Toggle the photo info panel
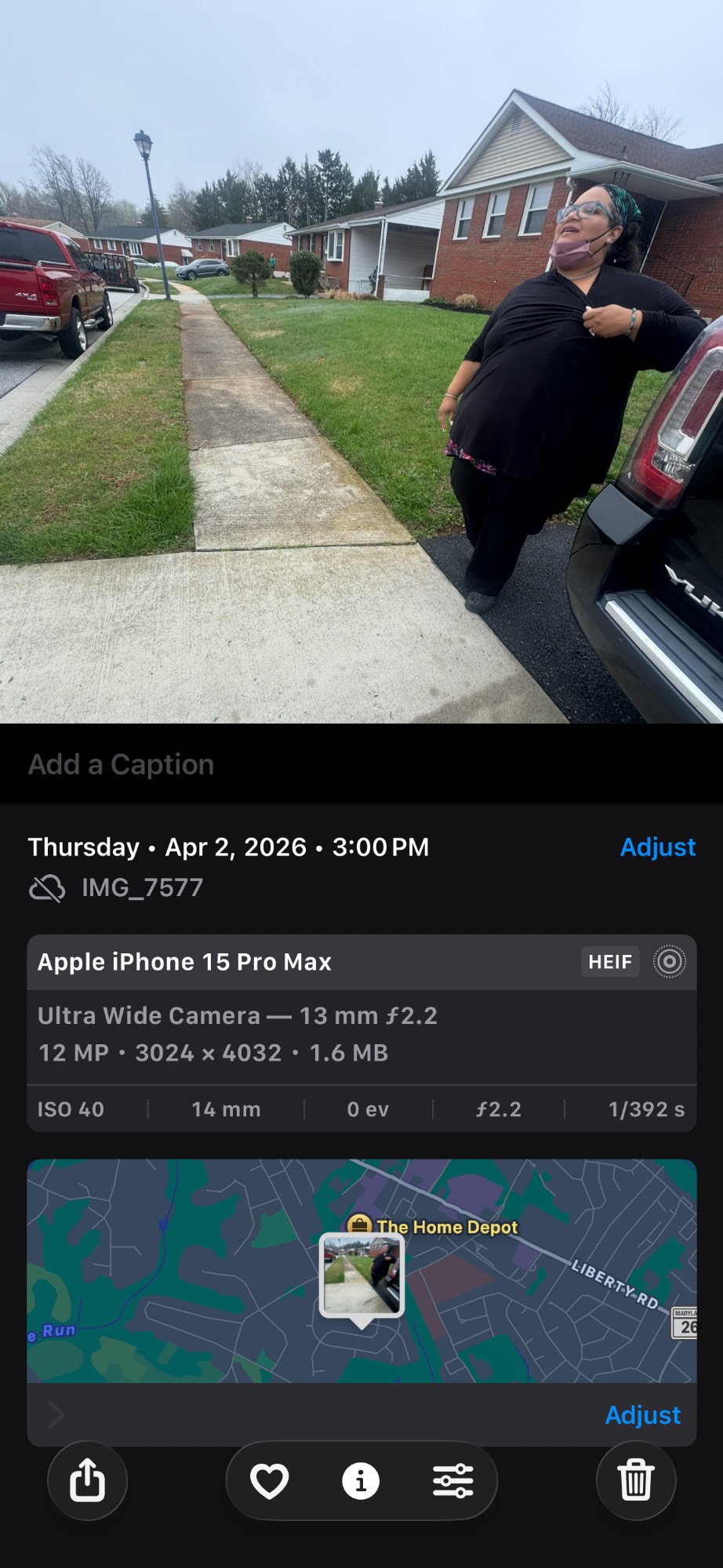The width and height of the screenshot is (723, 1568). tap(361, 1481)
